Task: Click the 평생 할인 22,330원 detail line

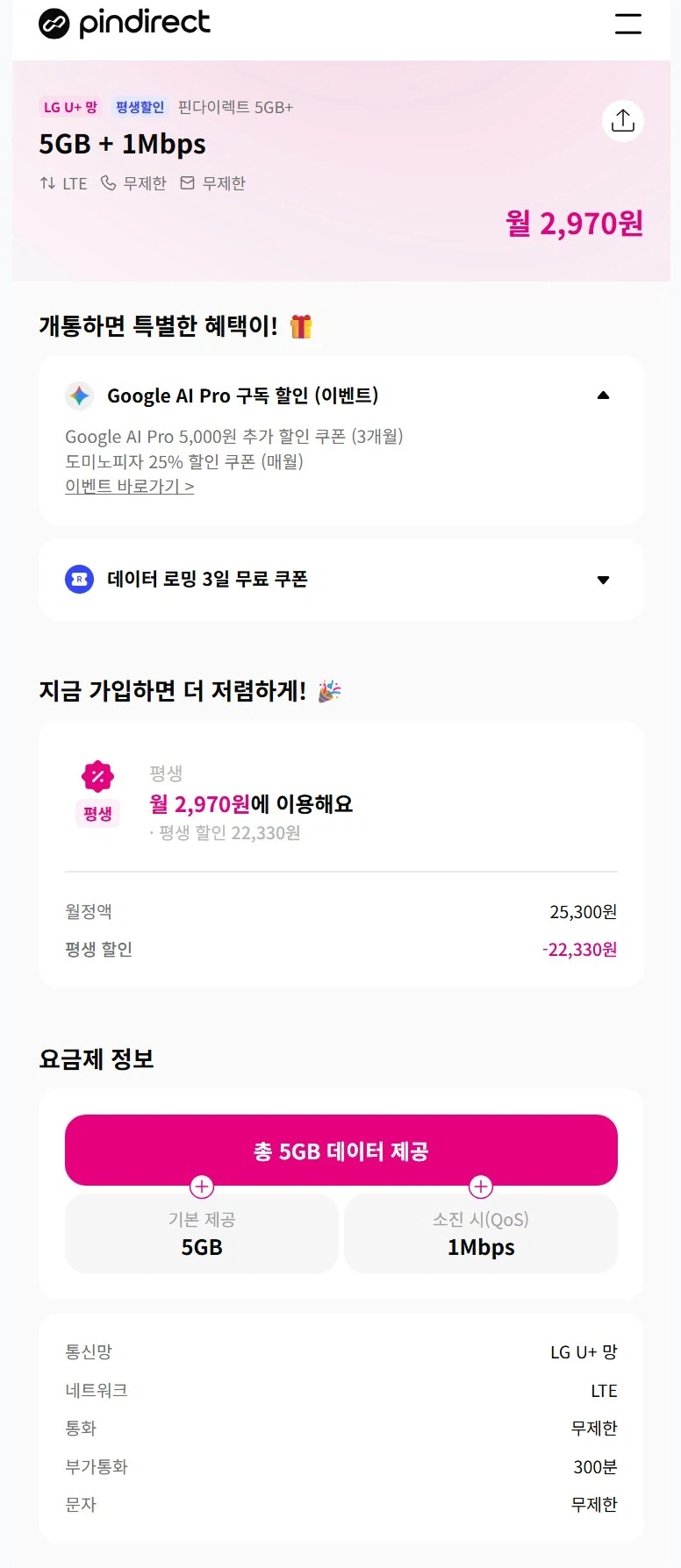Action: 226,834
